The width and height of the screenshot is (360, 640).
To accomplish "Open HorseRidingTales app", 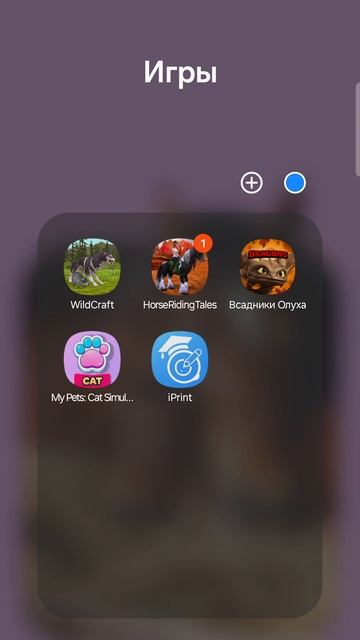I will 180,267.
